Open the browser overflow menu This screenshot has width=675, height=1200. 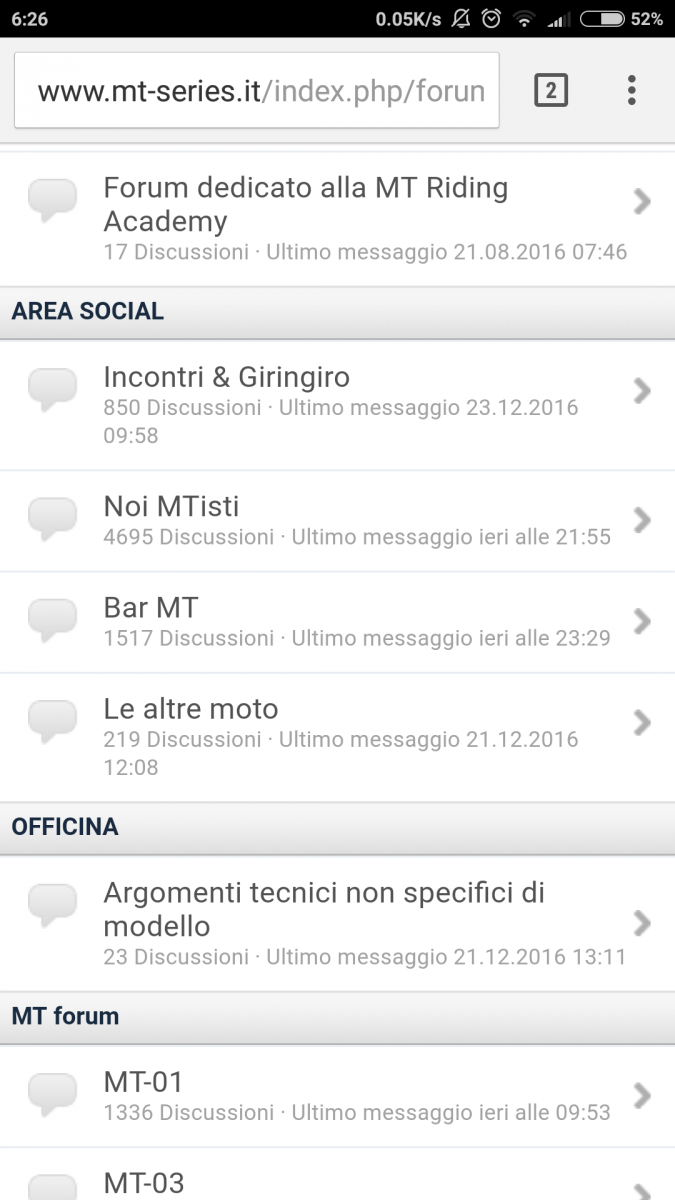point(631,91)
